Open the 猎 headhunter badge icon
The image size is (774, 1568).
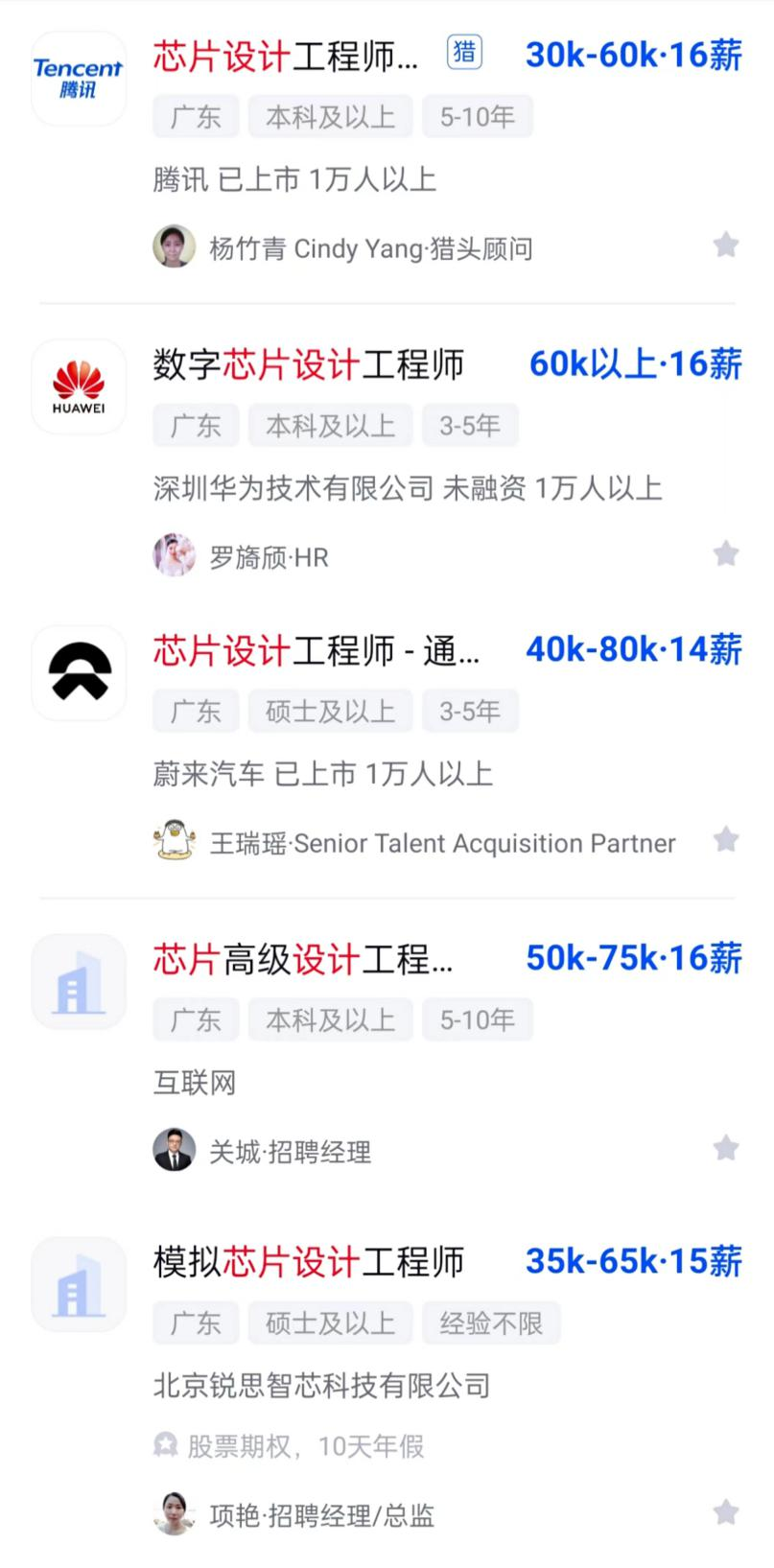463,55
